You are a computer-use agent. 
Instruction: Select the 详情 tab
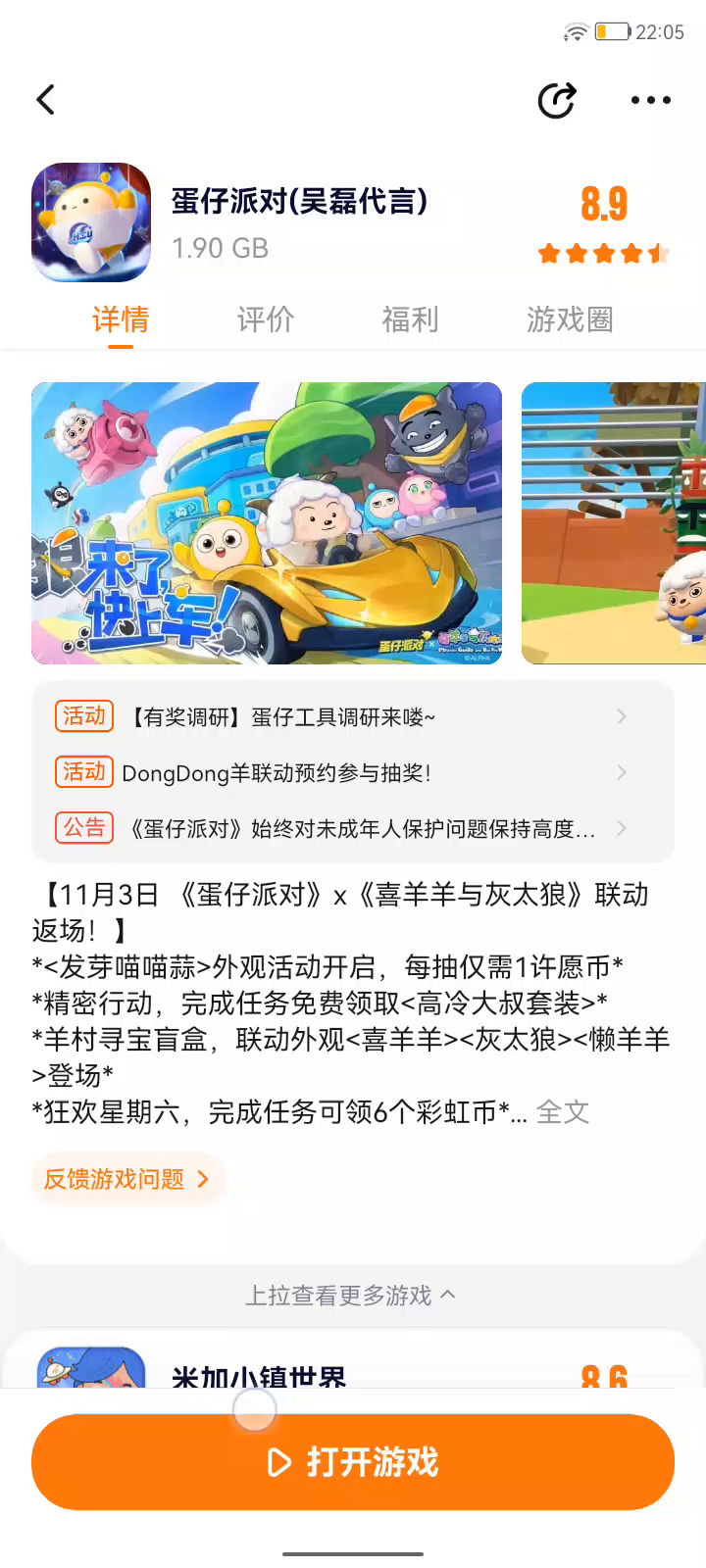(x=121, y=319)
